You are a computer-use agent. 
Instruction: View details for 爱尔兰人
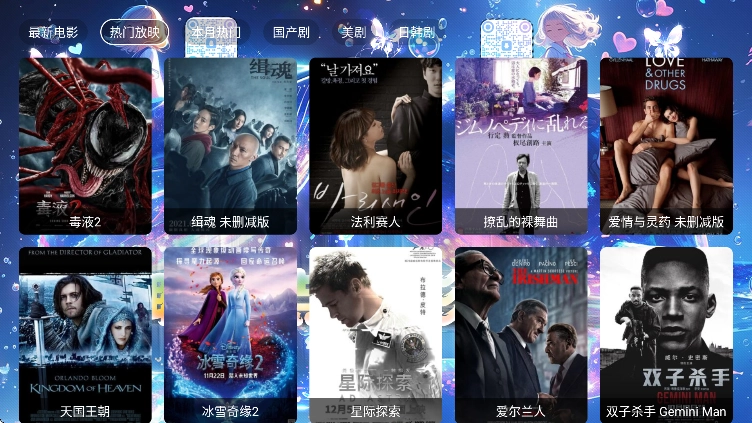pyautogui.click(x=521, y=335)
